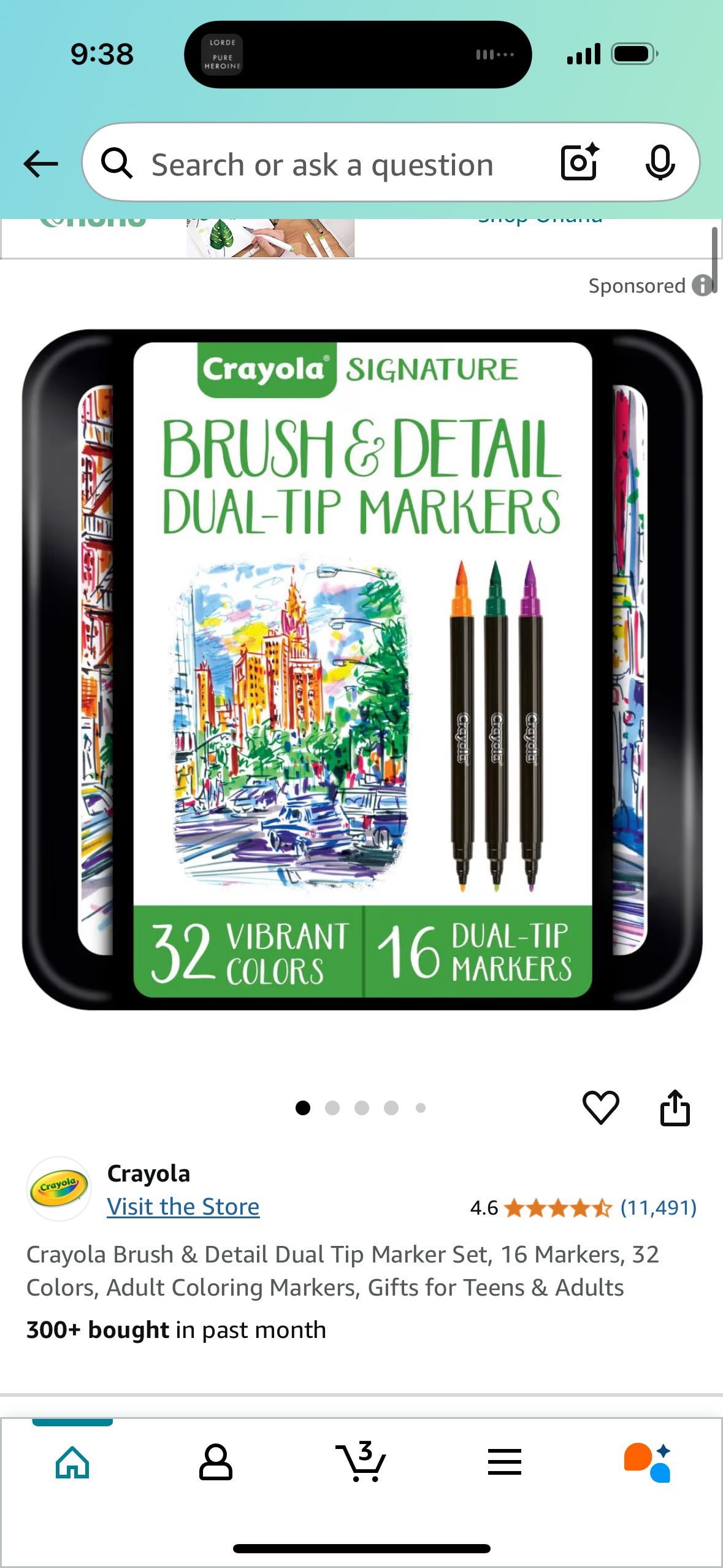Image resolution: width=723 pixels, height=1568 pixels.
Task: Jump to the second image dot
Action: tap(332, 1108)
